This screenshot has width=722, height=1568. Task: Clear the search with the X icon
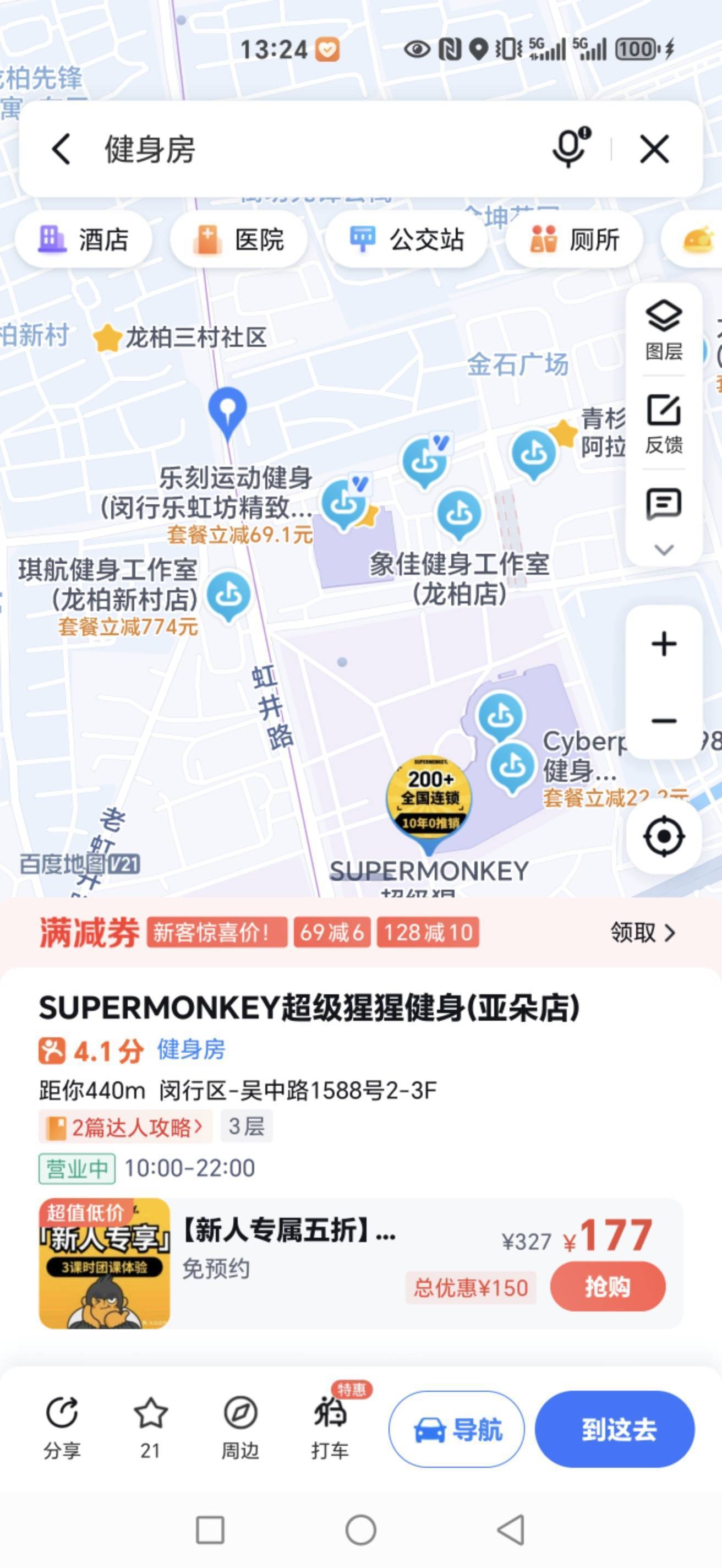(654, 149)
